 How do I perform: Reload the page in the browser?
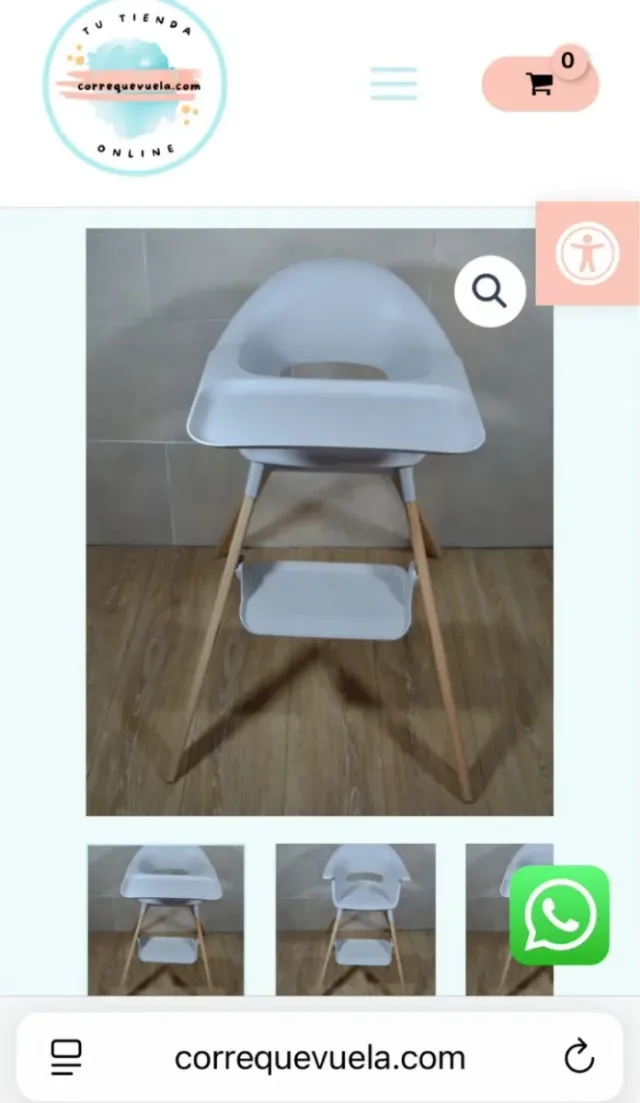click(x=579, y=1057)
